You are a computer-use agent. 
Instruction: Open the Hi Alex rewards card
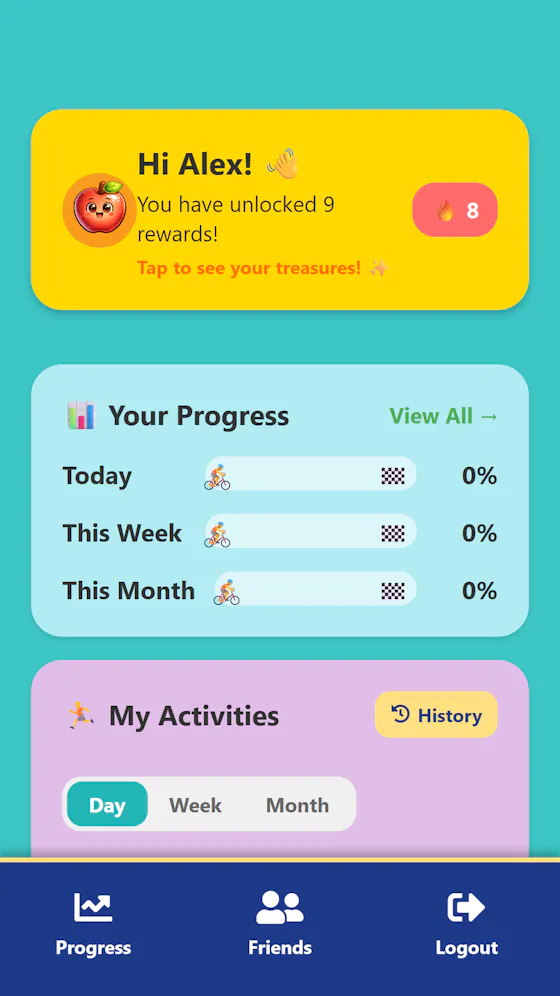[x=279, y=210]
